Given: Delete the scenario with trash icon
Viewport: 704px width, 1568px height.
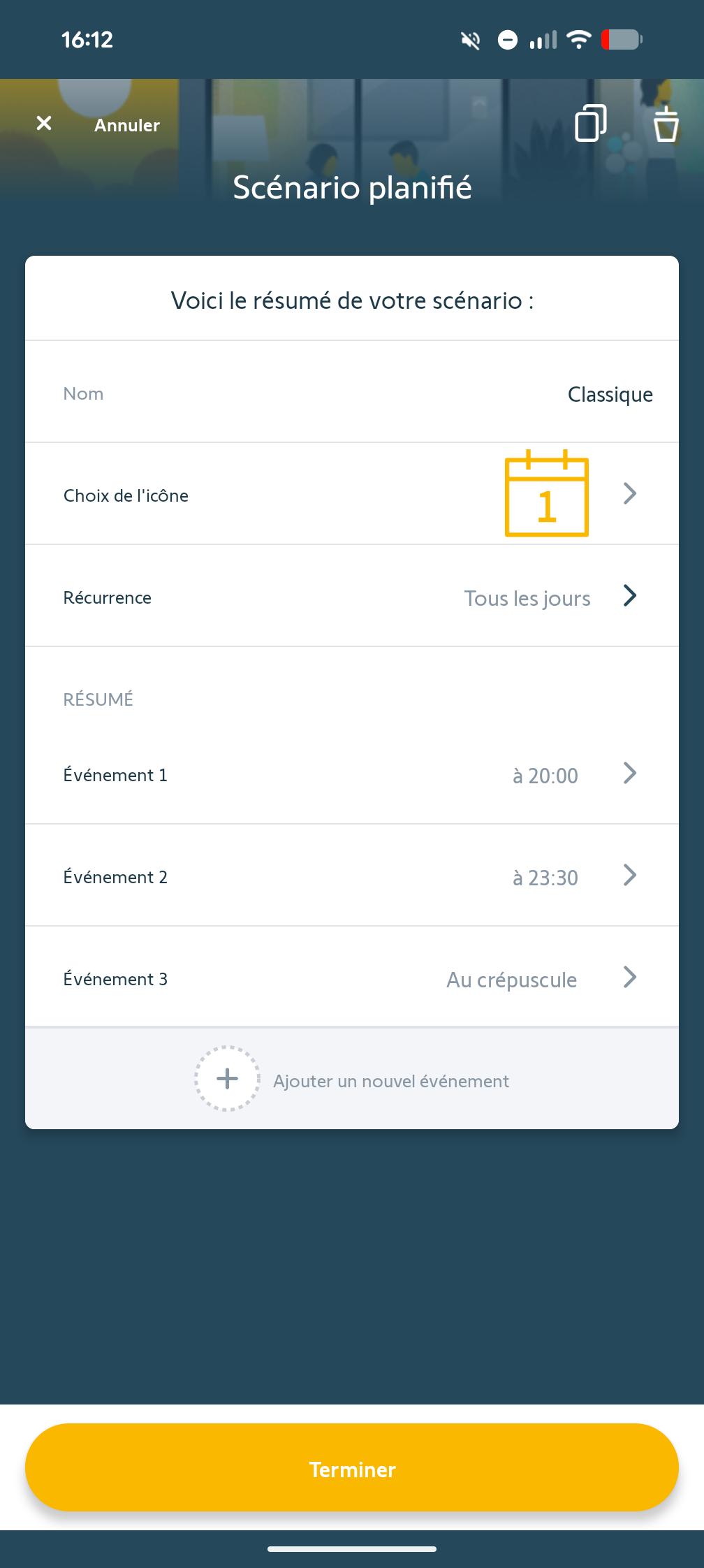Looking at the screenshot, I should (666, 124).
